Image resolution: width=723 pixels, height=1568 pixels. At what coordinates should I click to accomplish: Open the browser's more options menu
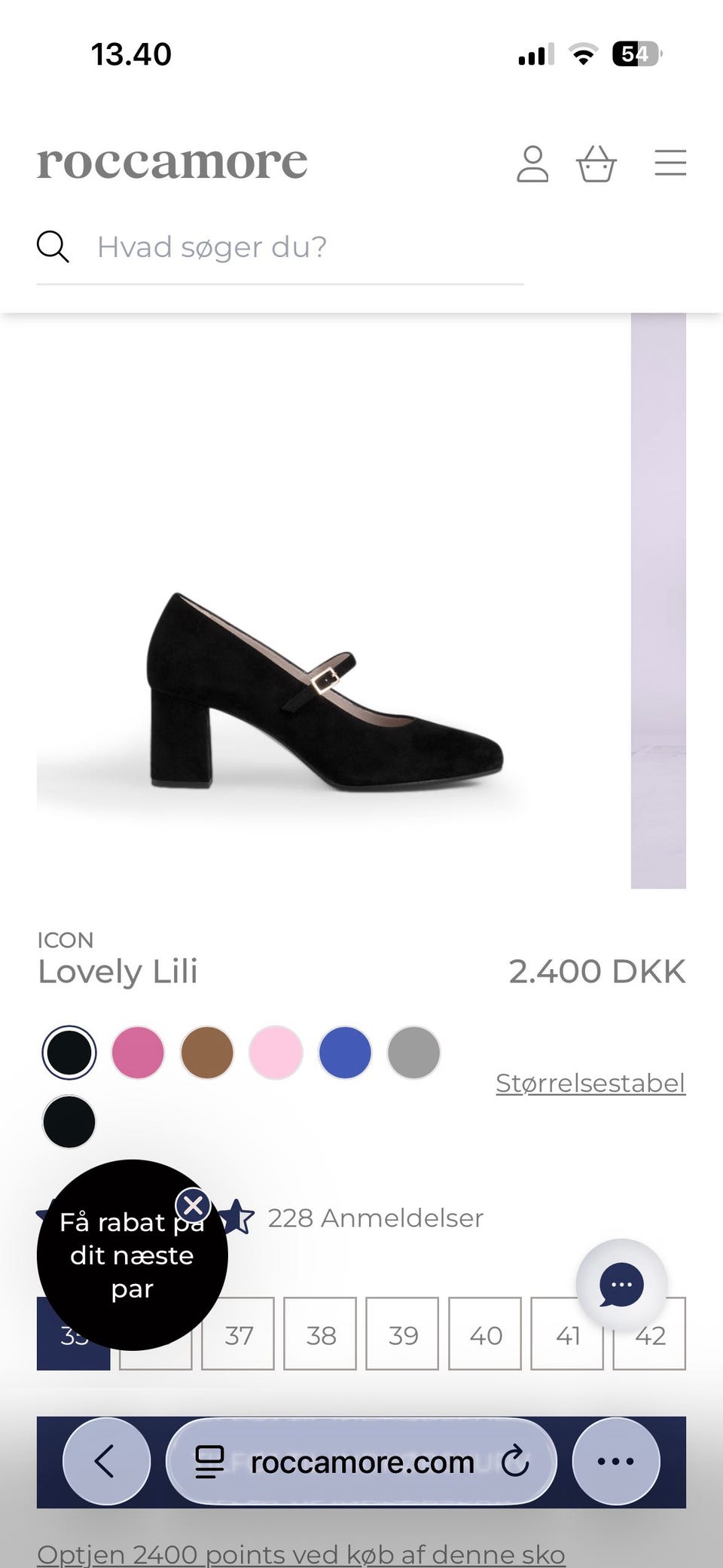click(x=616, y=1461)
